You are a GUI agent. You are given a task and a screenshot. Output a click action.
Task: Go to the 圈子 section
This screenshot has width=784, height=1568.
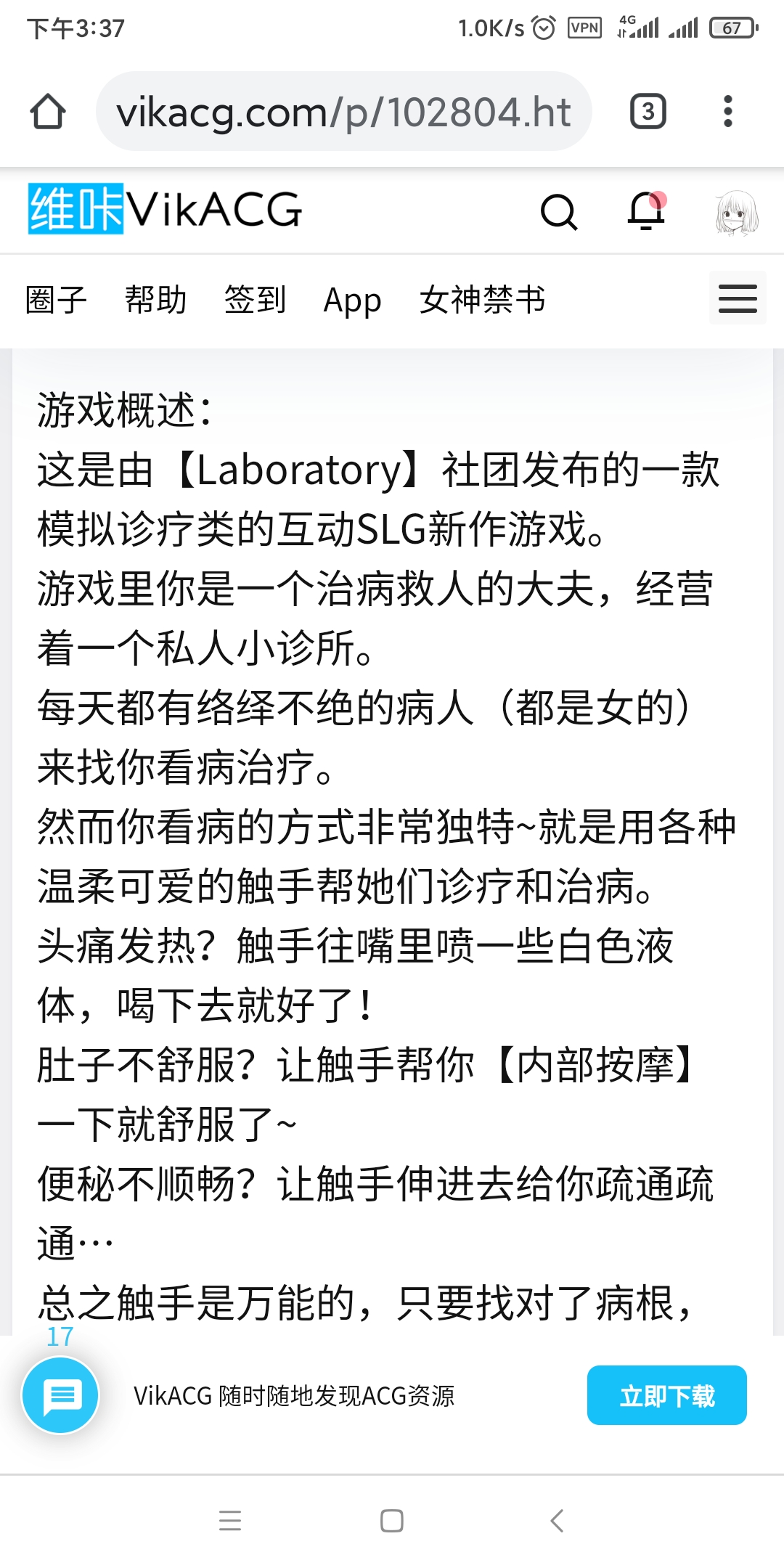point(56,300)
